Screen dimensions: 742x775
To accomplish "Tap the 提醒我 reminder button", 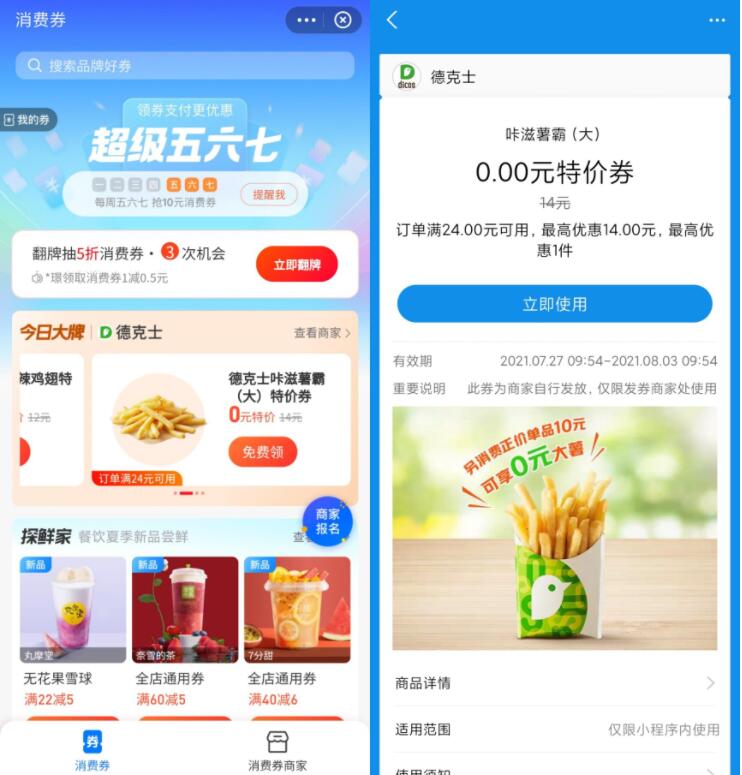I will coord(268,194).
